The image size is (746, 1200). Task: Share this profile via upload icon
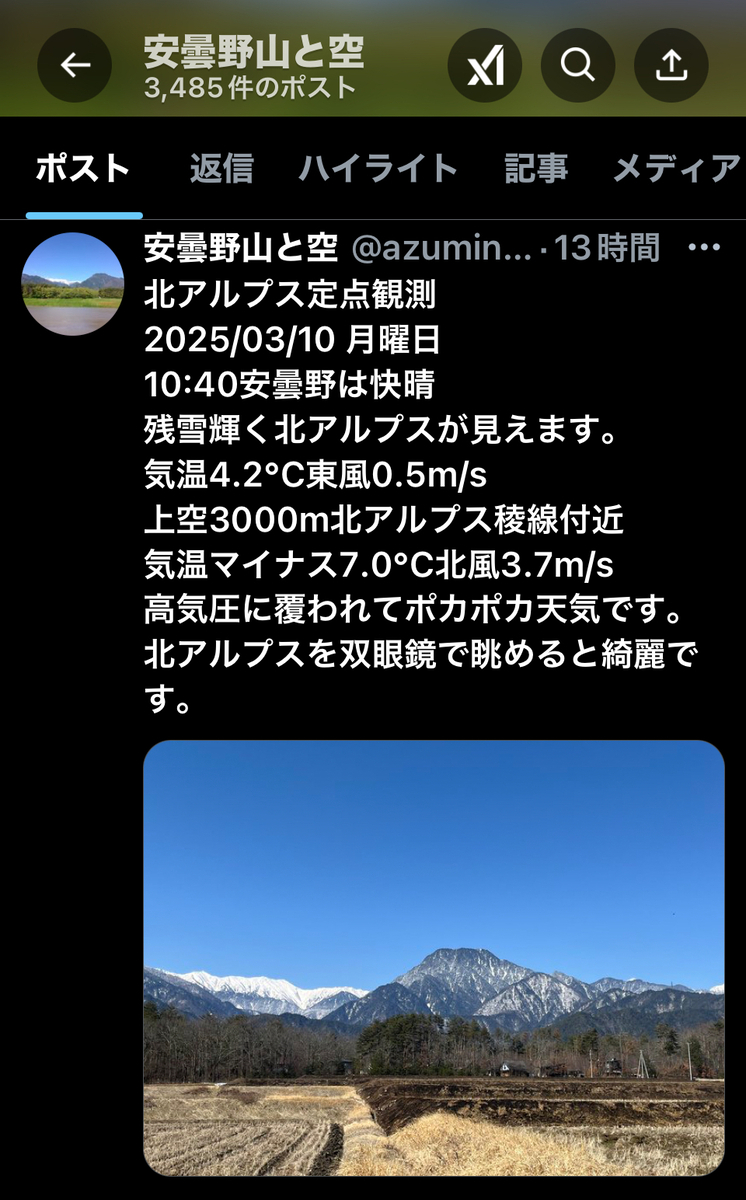672,66
